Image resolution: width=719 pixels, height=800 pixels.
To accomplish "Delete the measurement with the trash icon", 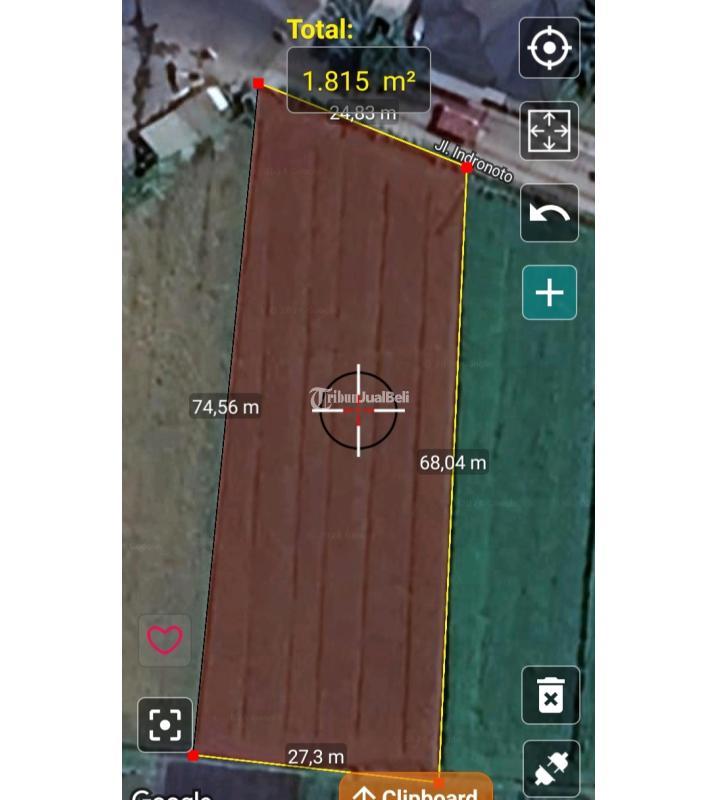I will click(x=550, y=695).
